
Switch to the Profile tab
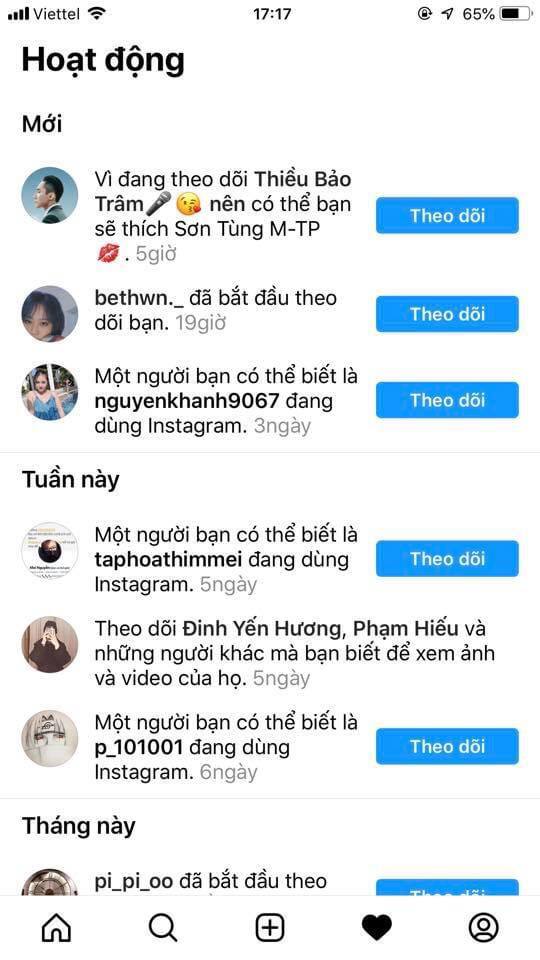(x=484, y=928)
